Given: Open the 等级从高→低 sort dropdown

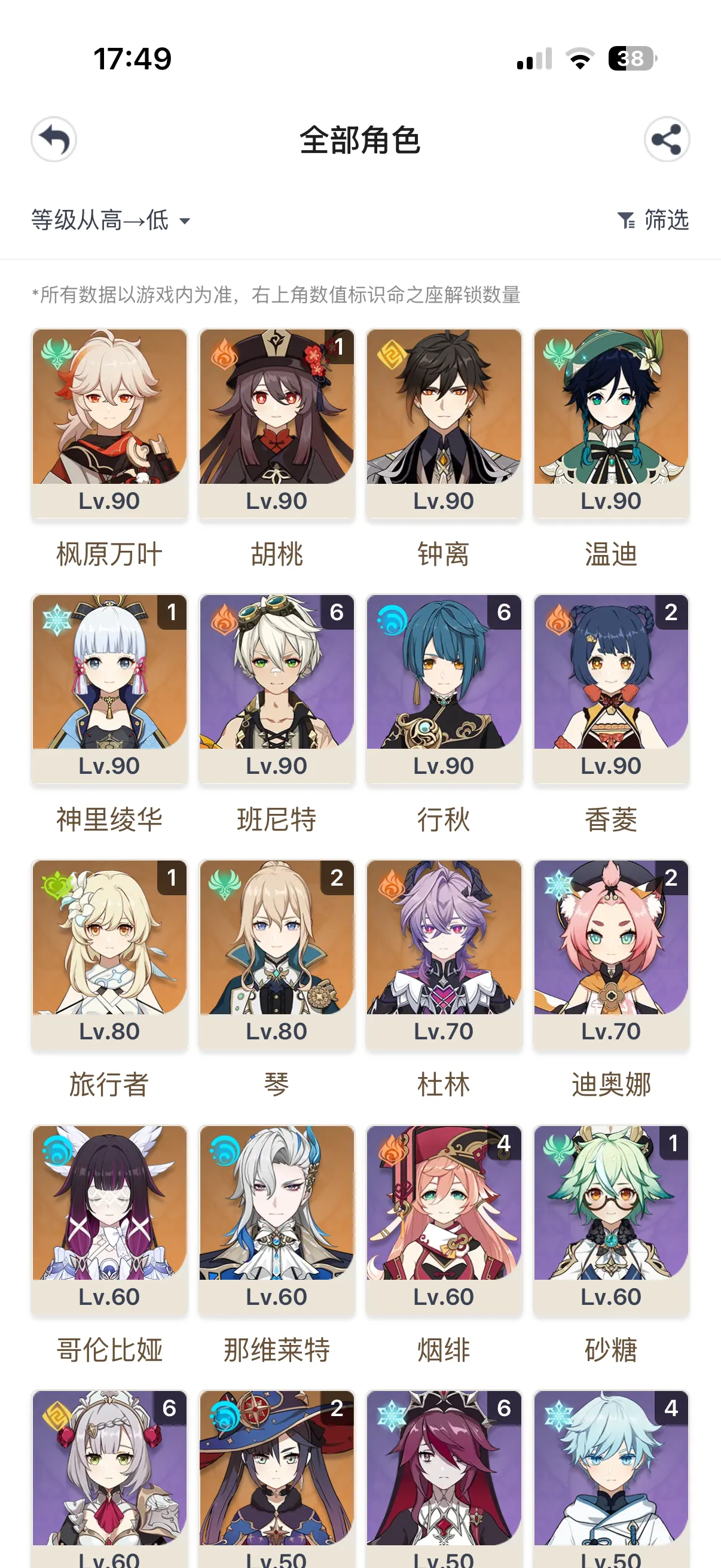Looking at the screenshot, I should (110, 220).
